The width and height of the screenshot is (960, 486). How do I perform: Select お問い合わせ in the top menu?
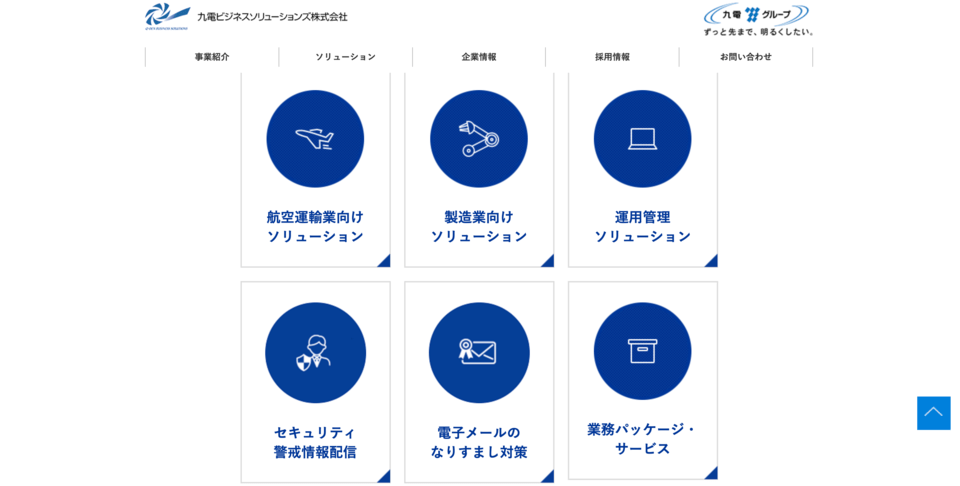(745, 57)
